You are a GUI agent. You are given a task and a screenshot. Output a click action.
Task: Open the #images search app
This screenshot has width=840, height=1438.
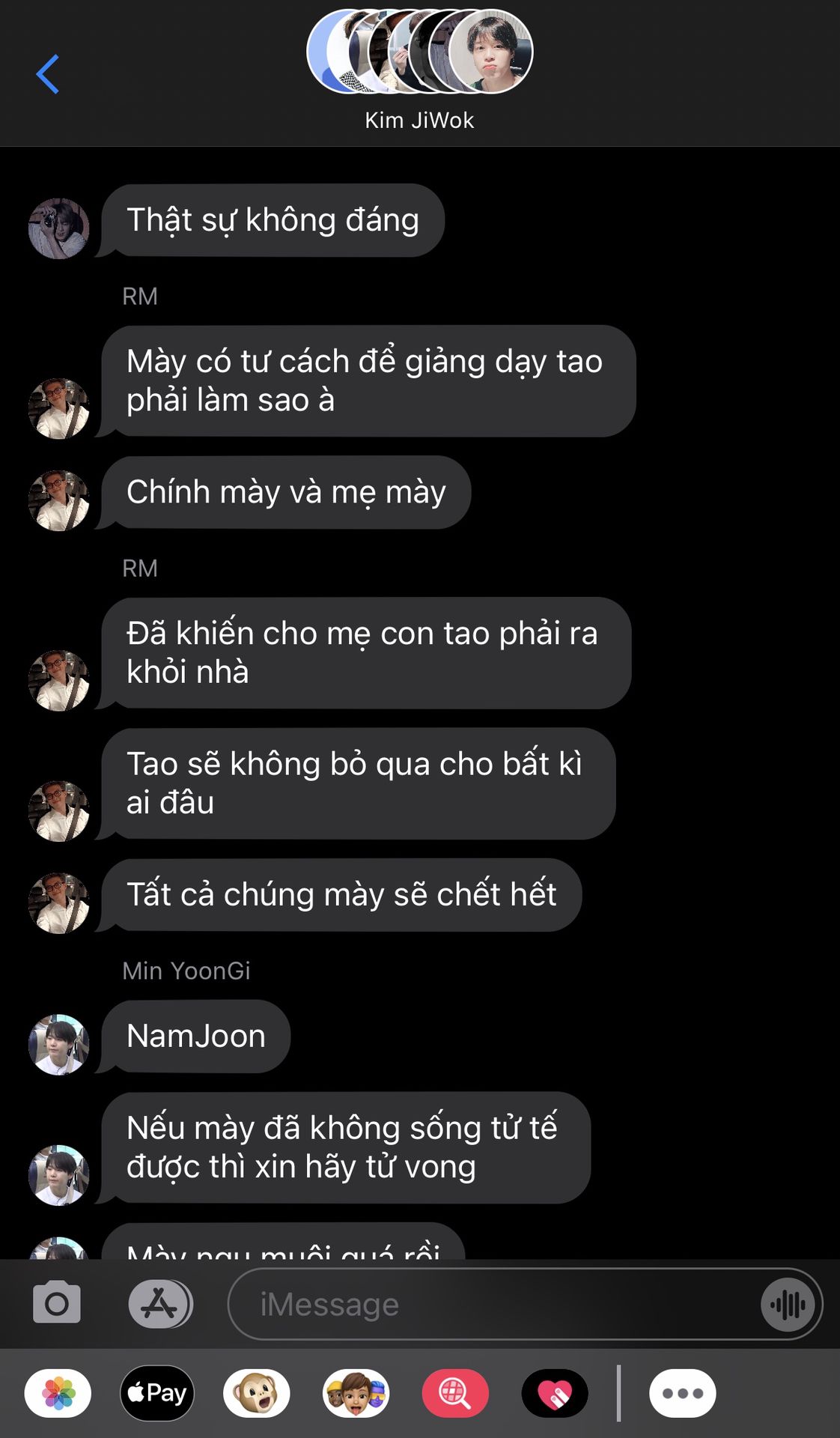pyautogui.click(x=455, y=1393)
